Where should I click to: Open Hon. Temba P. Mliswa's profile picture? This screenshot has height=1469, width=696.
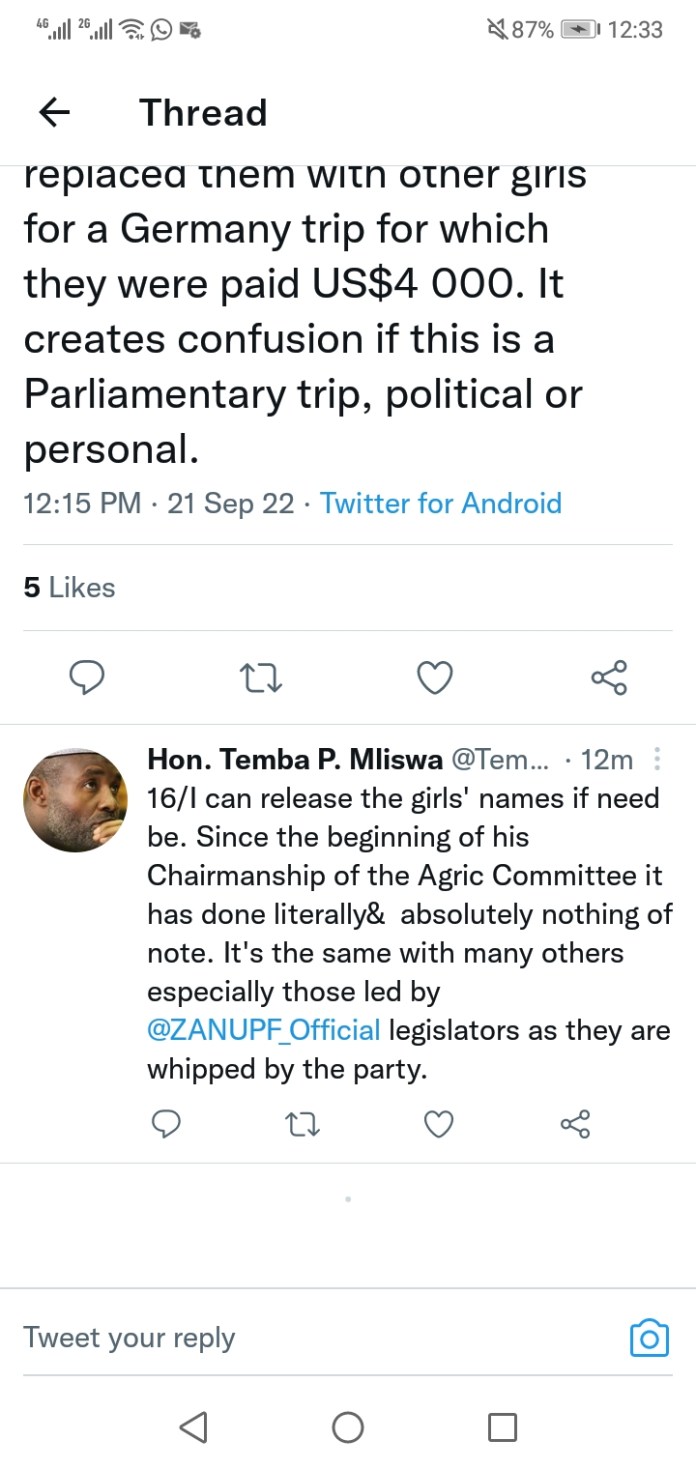coord(75,799)
